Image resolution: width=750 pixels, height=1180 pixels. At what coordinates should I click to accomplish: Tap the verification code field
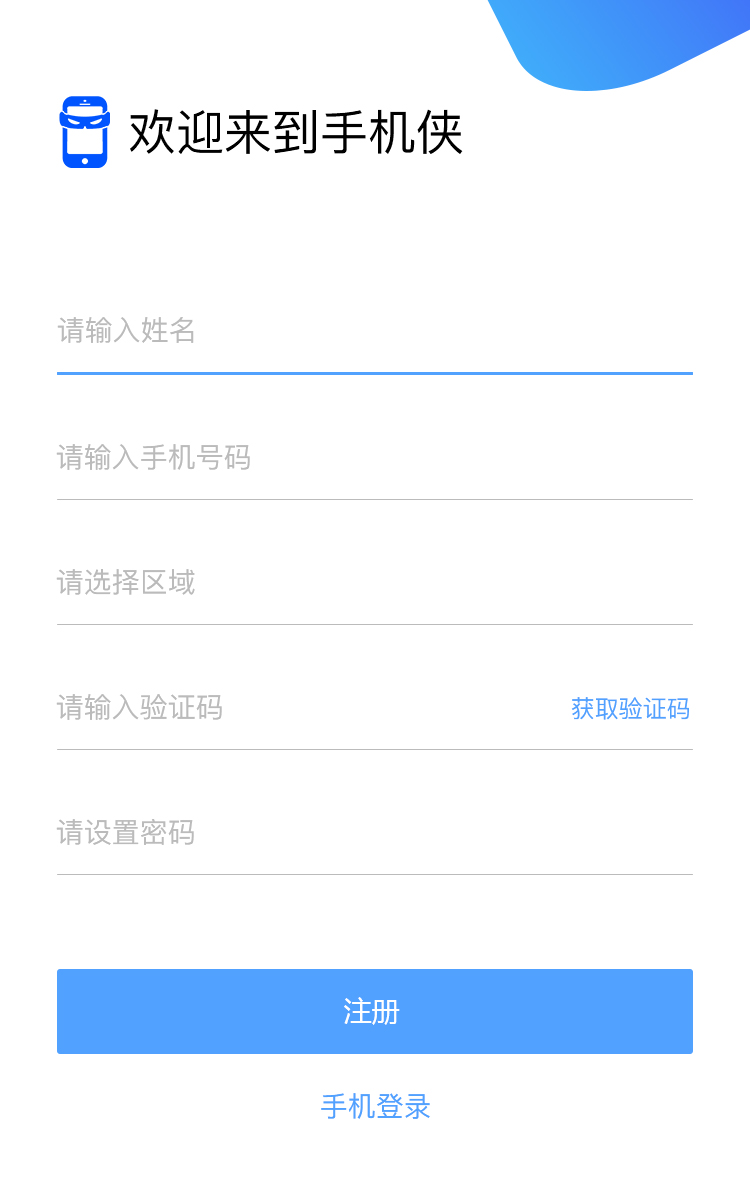click(x=300, y=708)
